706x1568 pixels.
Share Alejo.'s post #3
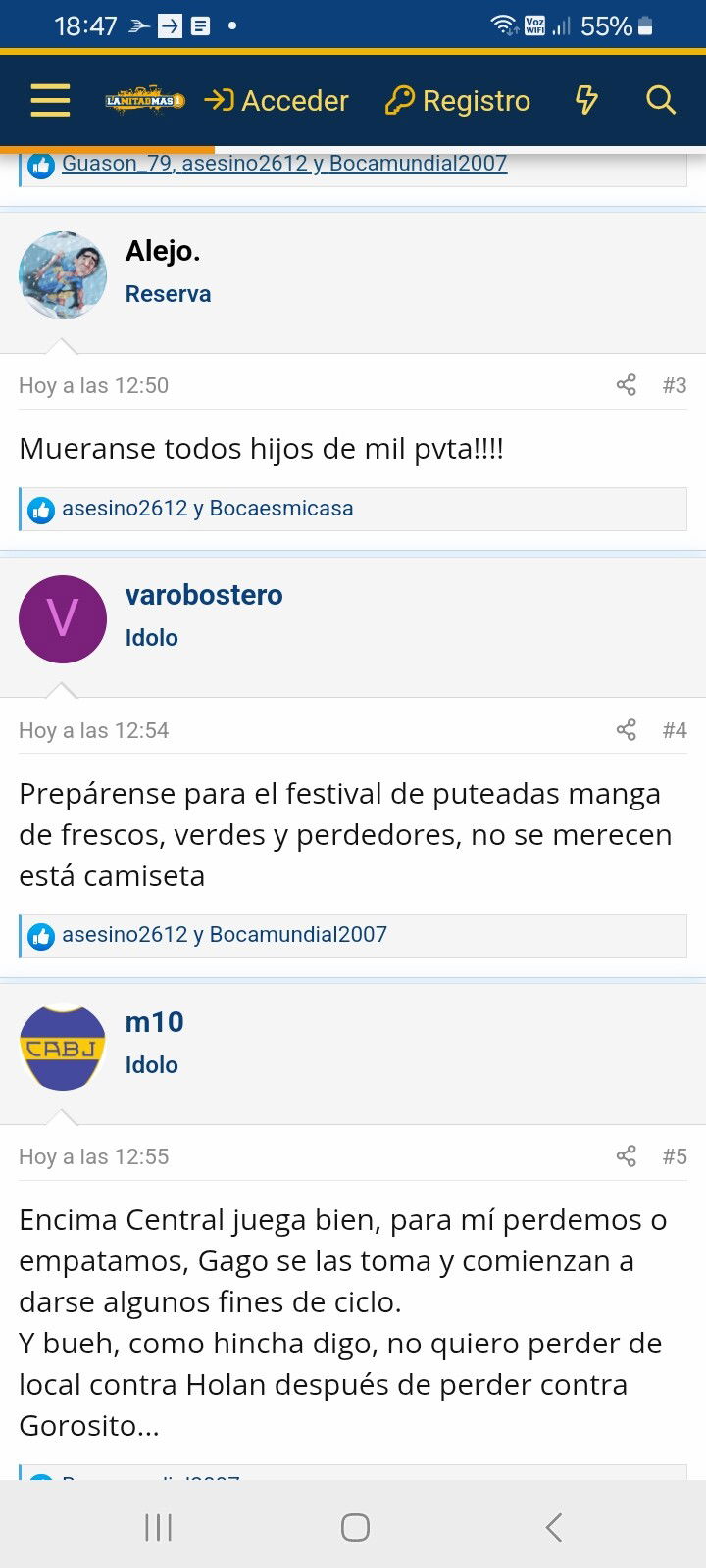tap(626, 385)
